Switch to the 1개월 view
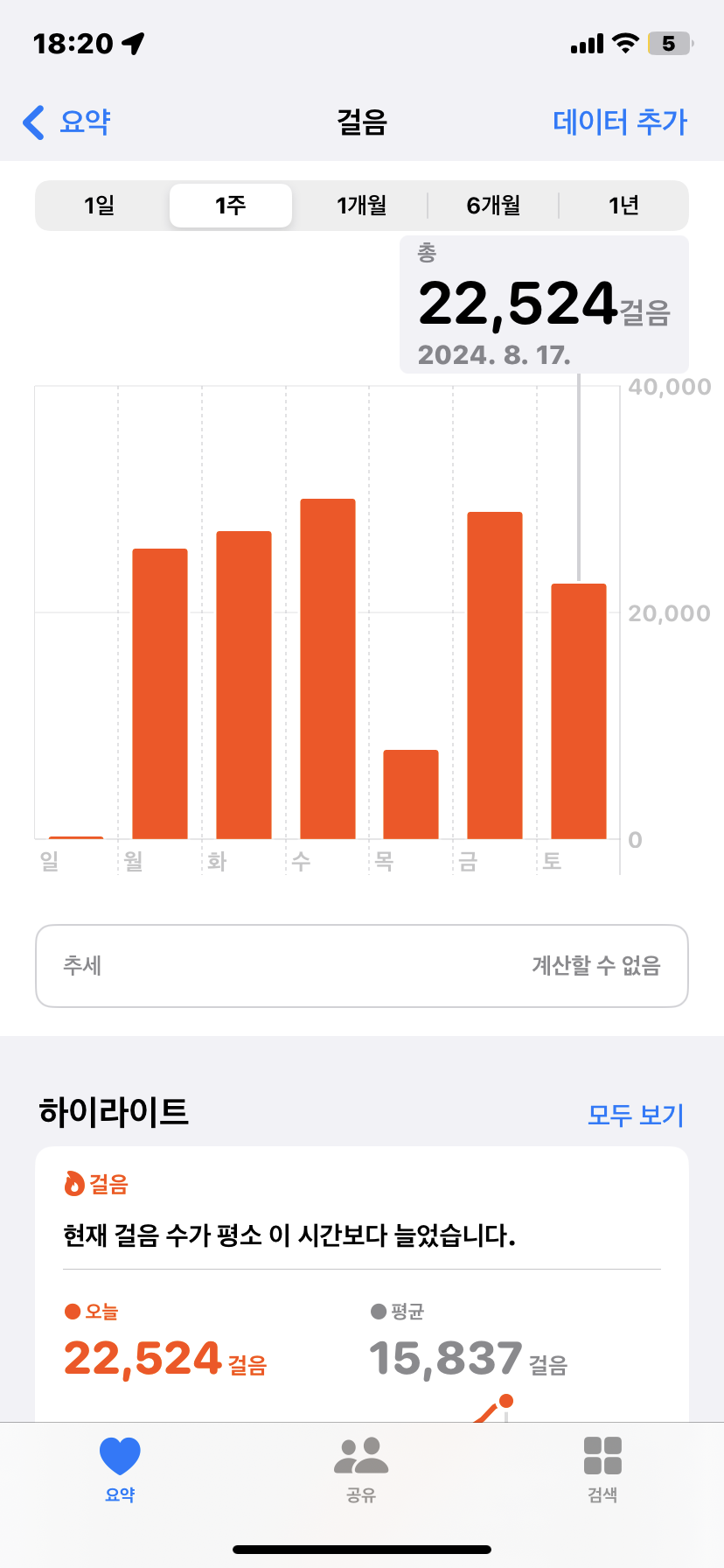Screen dimensions: 724x1568 [x=362, y=206]
